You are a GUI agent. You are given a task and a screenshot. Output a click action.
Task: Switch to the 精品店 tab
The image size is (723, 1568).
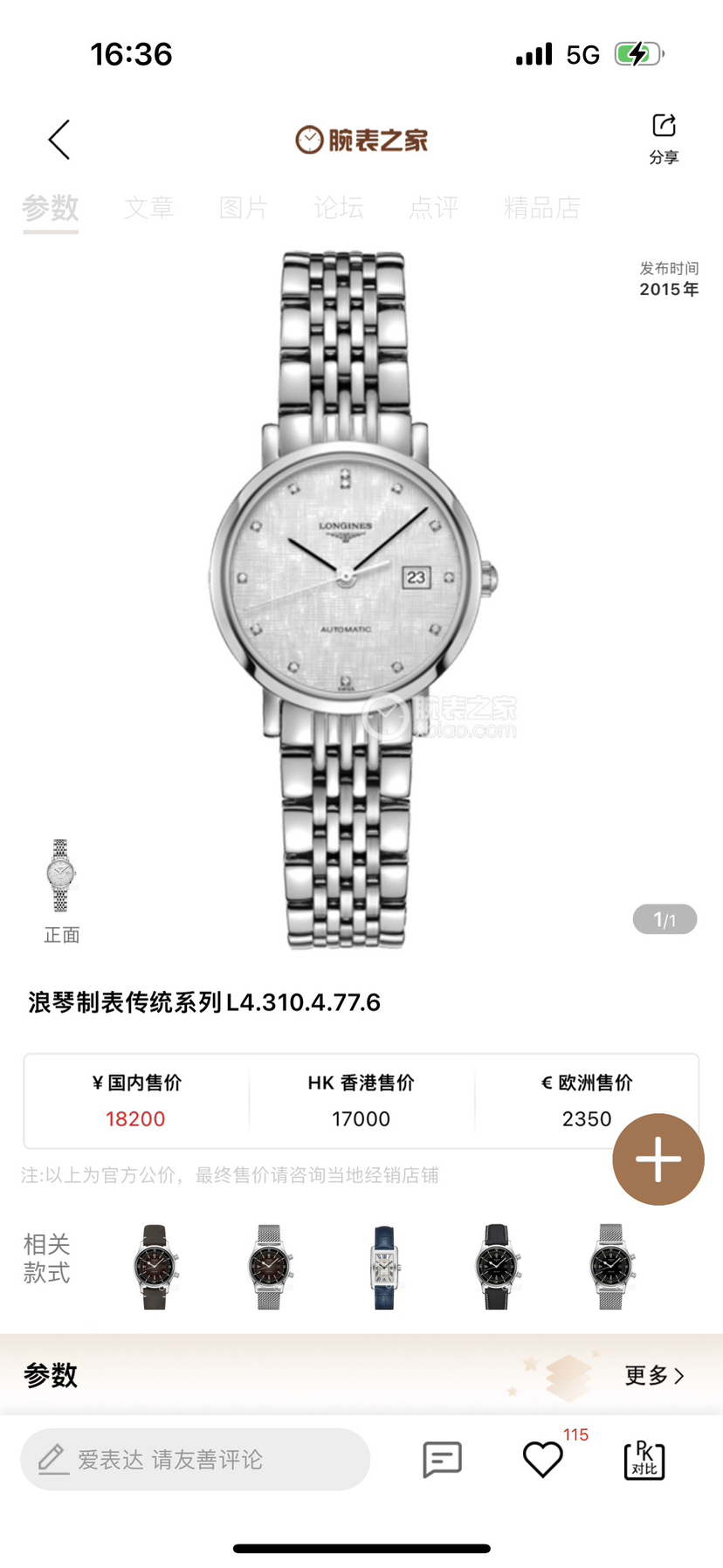click(541, 208)
